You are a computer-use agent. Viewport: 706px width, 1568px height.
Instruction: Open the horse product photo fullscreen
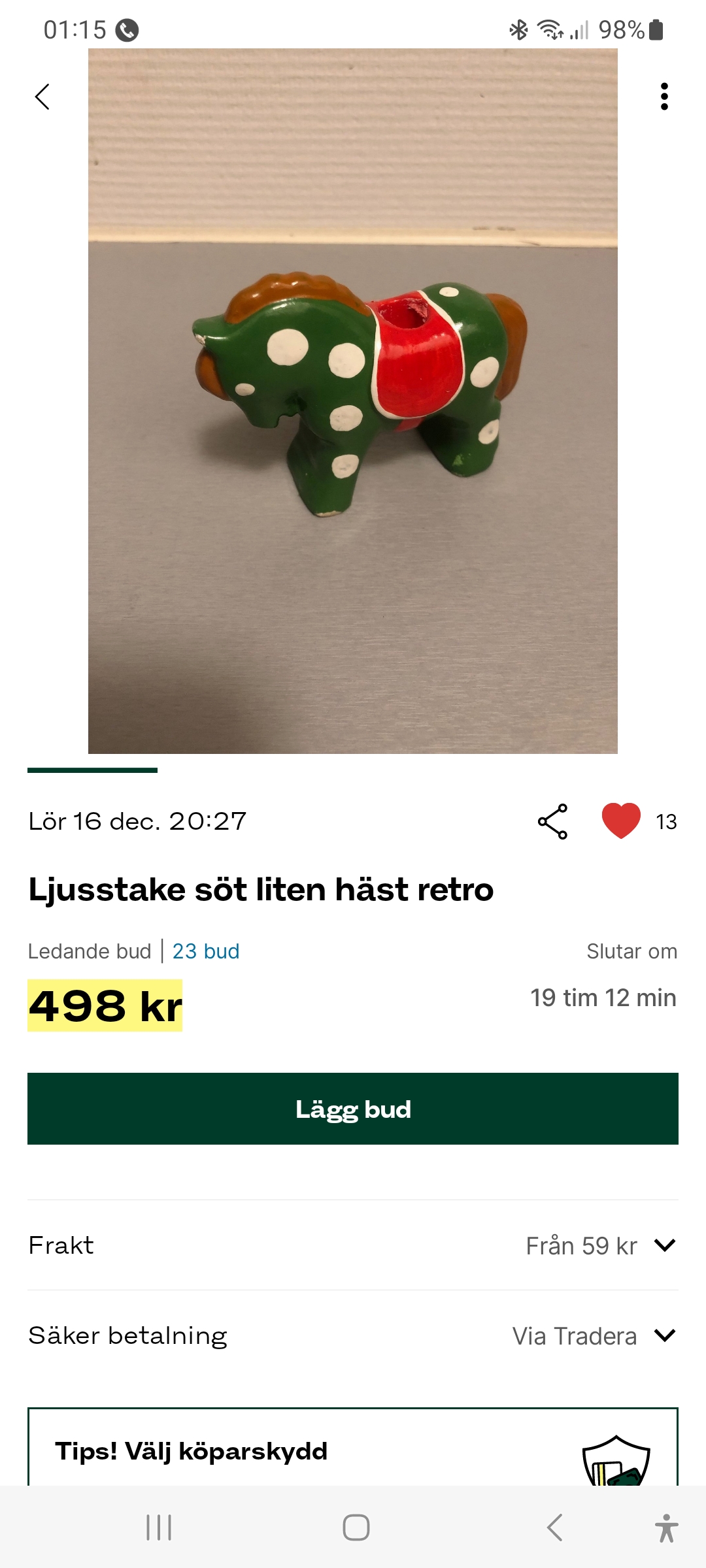[353, 401]
